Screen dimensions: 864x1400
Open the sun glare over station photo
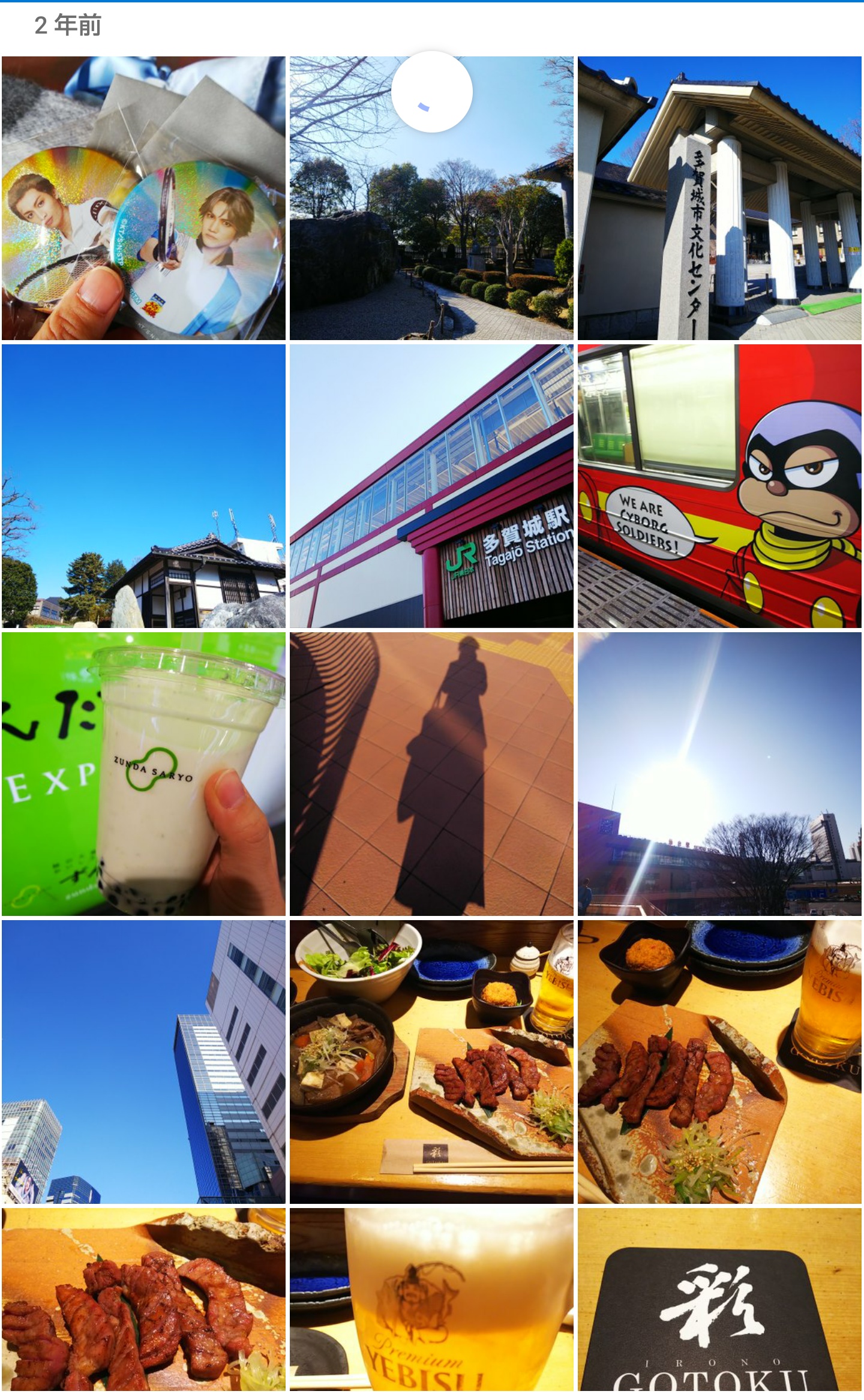(719, 774)
